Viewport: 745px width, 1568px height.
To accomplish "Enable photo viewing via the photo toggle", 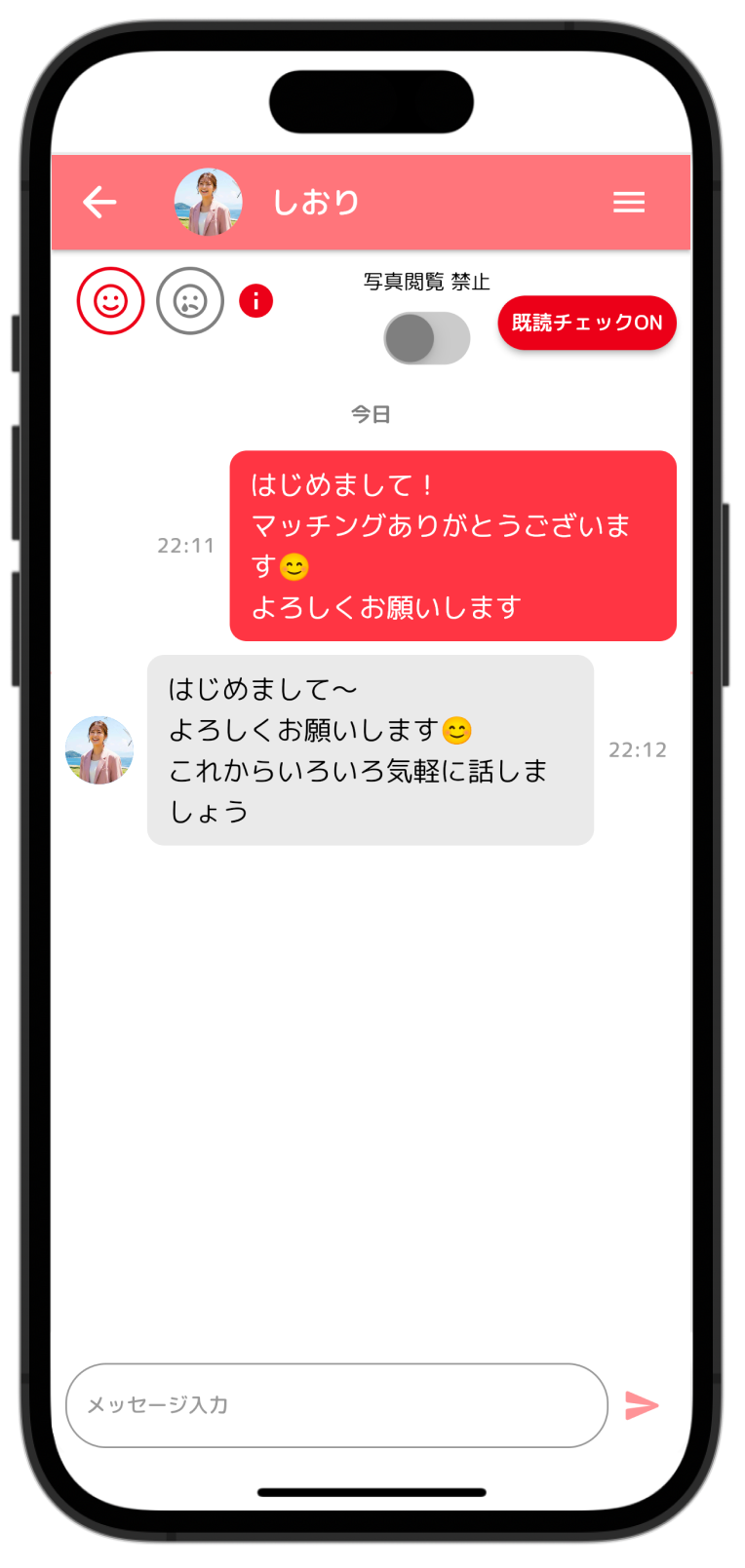I will point(426,338).
